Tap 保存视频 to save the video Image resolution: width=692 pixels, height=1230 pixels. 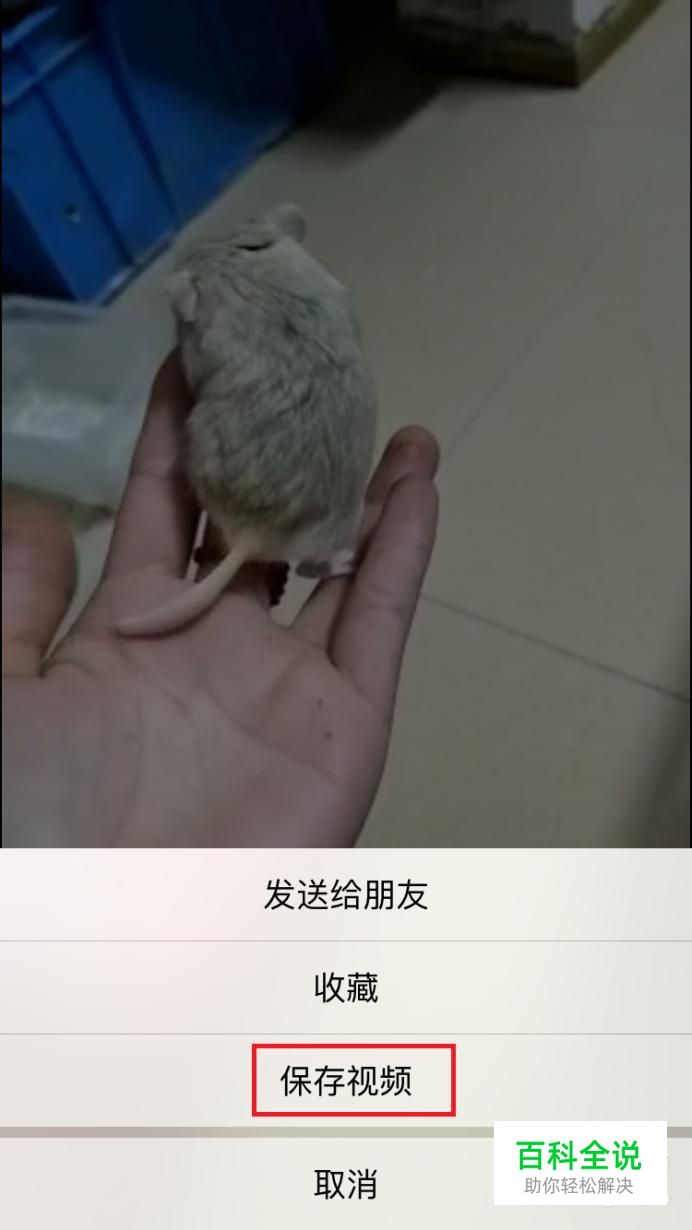(x=346, y=1081)
